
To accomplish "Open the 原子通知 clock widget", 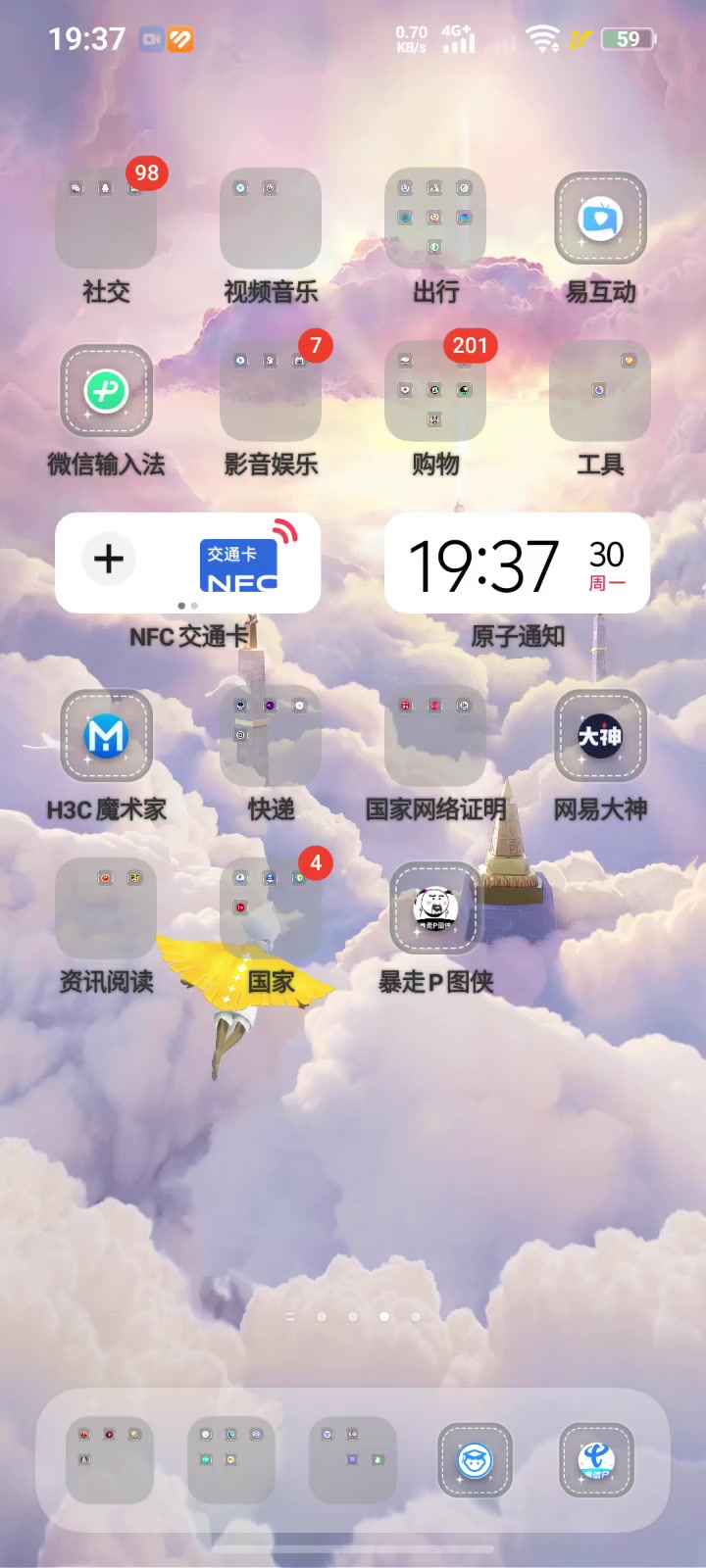I will click(x=517, y=563).
